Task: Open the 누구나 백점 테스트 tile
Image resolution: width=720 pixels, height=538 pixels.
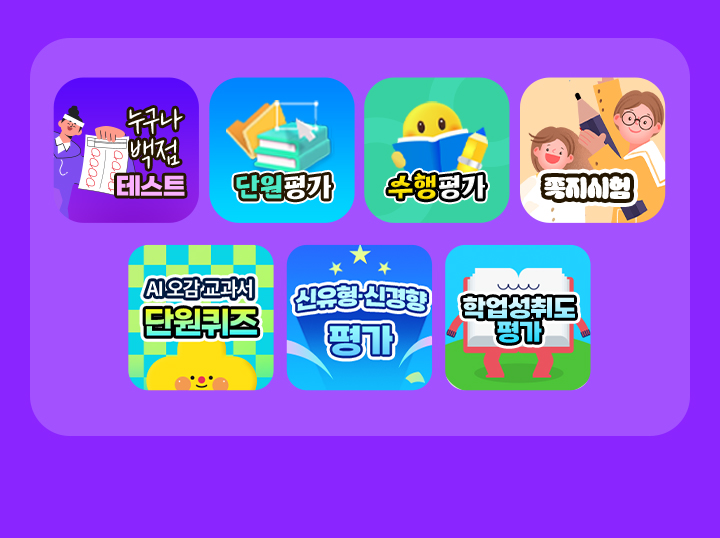Action: (x=126, y=150)
